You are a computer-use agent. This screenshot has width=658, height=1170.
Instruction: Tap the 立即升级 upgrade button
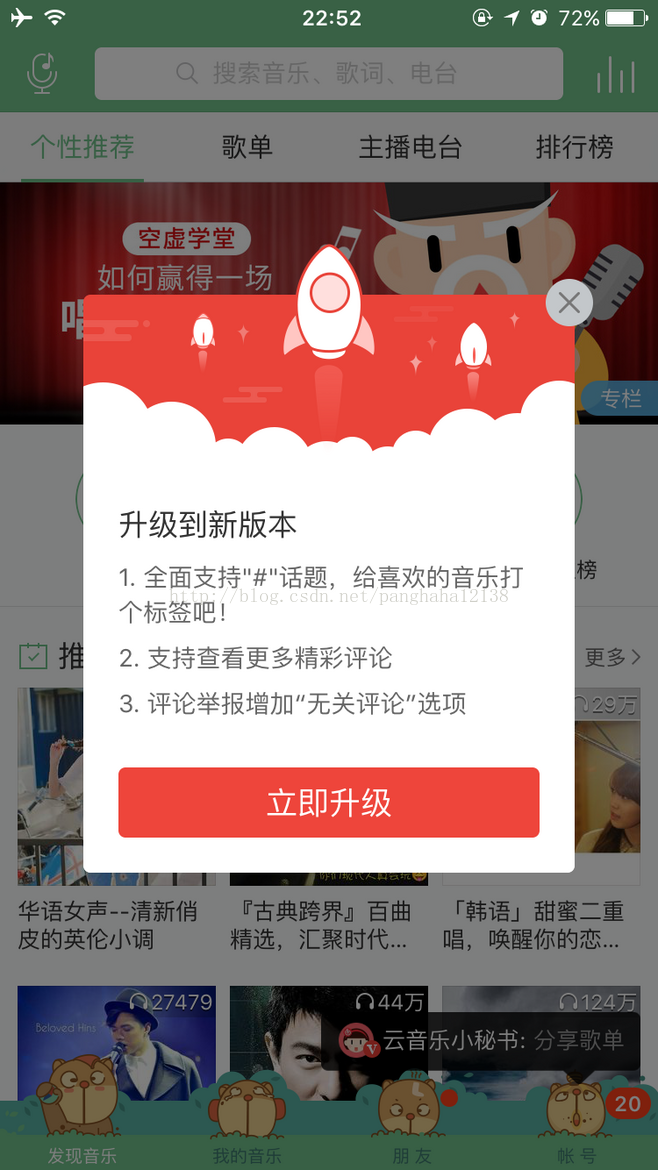328,802
